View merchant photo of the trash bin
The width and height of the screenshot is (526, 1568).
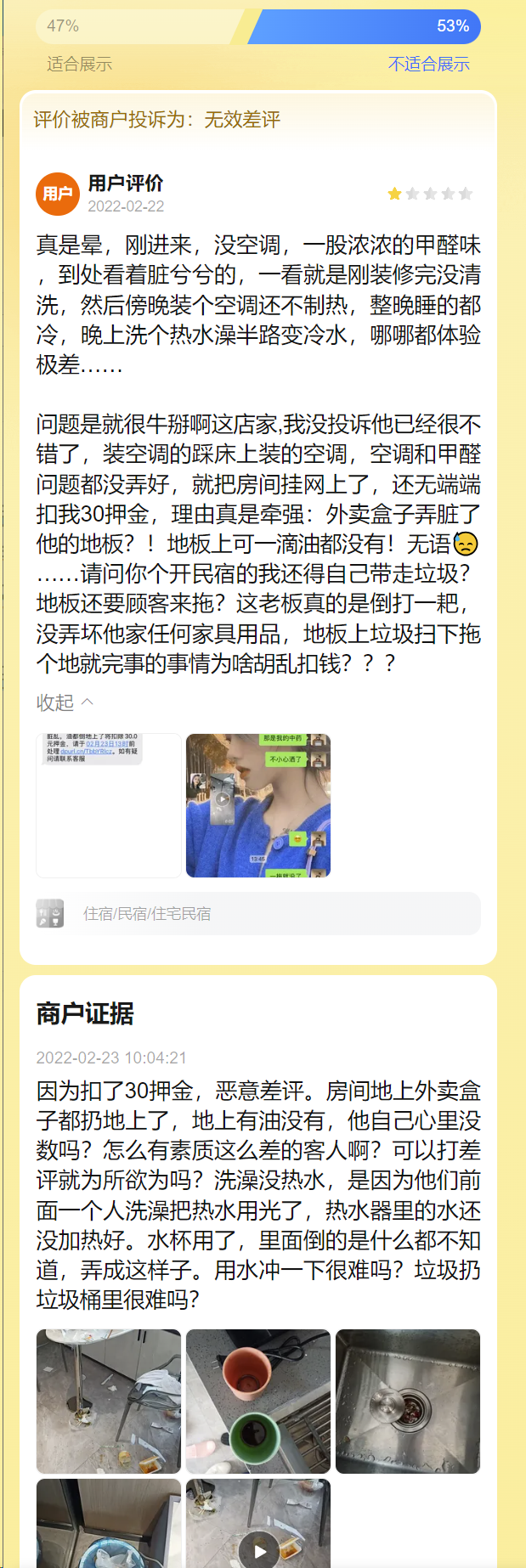[x=108, y=1525]
